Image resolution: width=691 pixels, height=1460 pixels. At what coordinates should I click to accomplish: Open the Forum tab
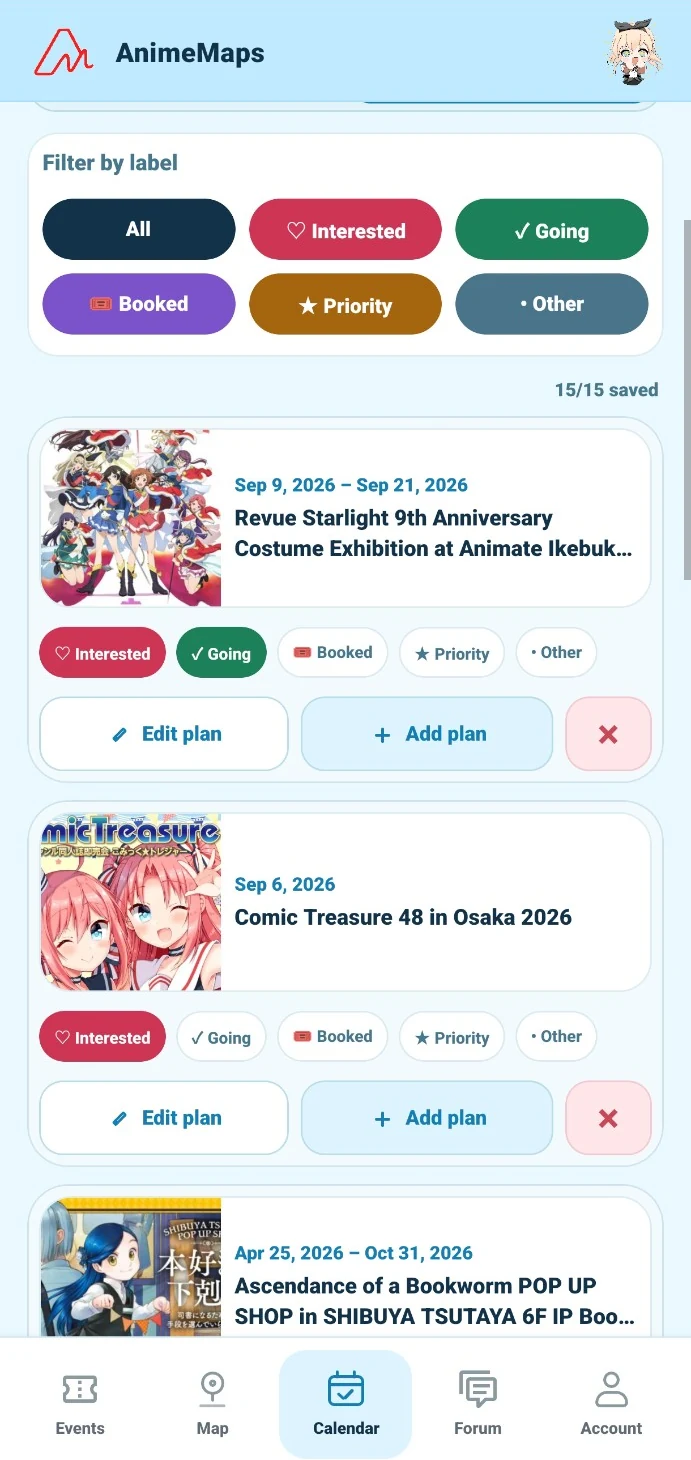(478, 1404)
